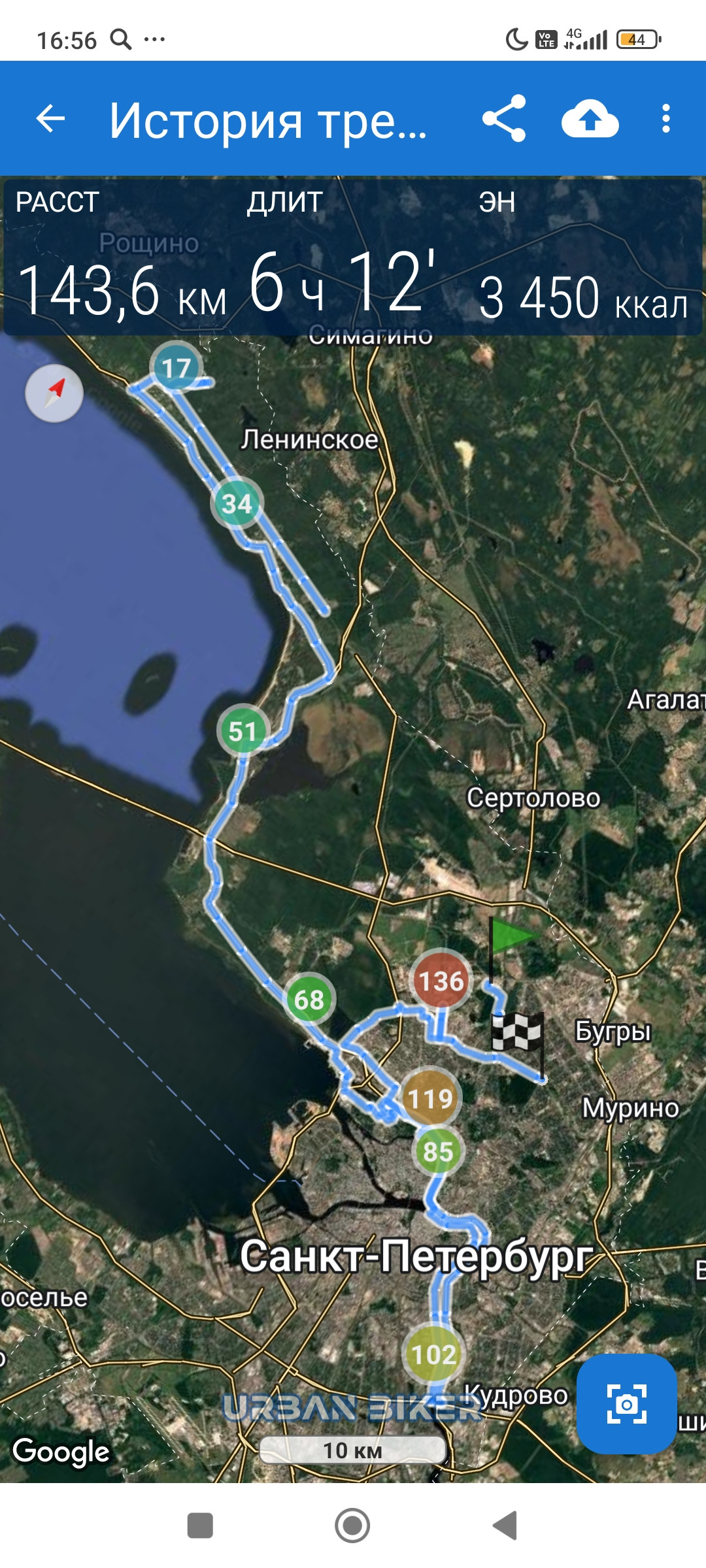Capture a screenshot of the map
This screenshot has width=706, height=1568.
(x=626, y=1404)
